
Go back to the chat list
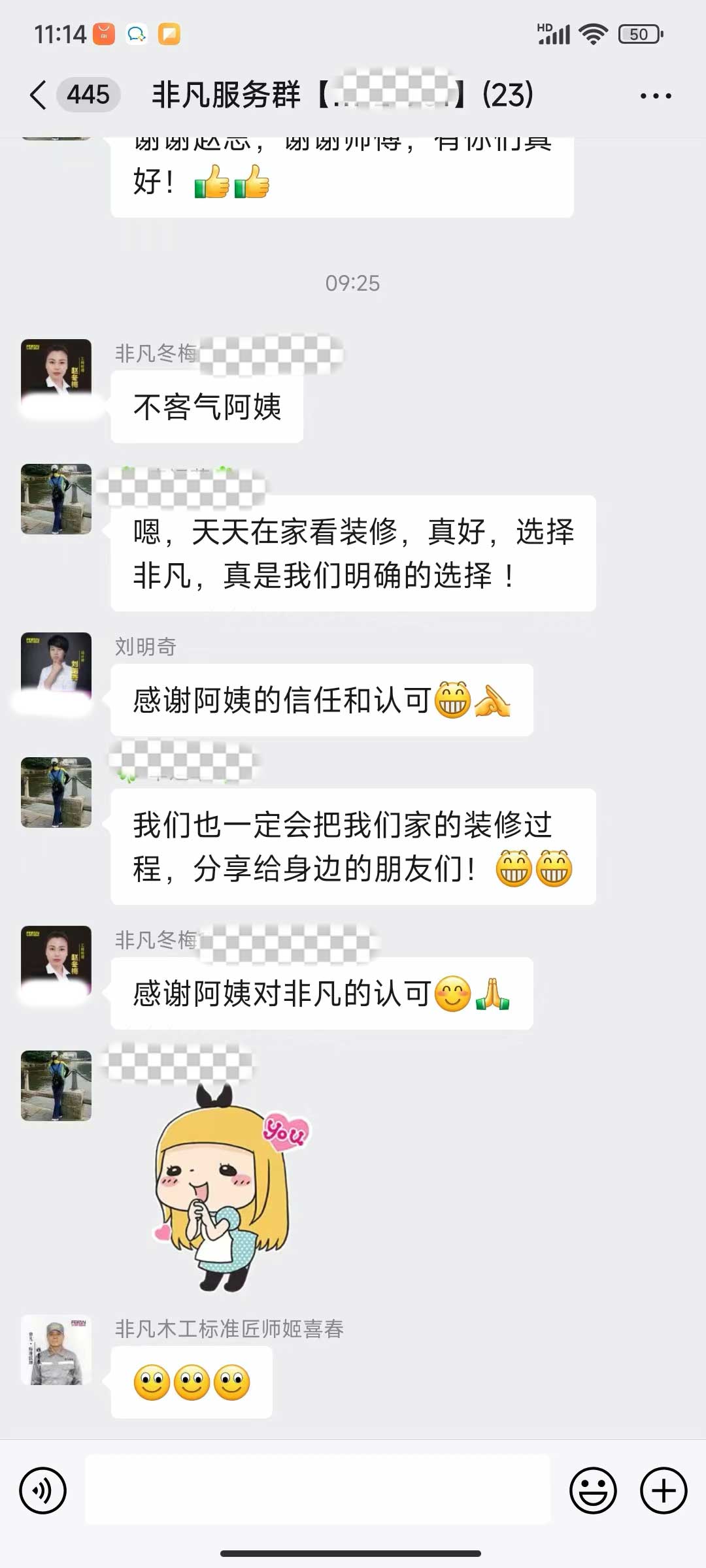39,95
